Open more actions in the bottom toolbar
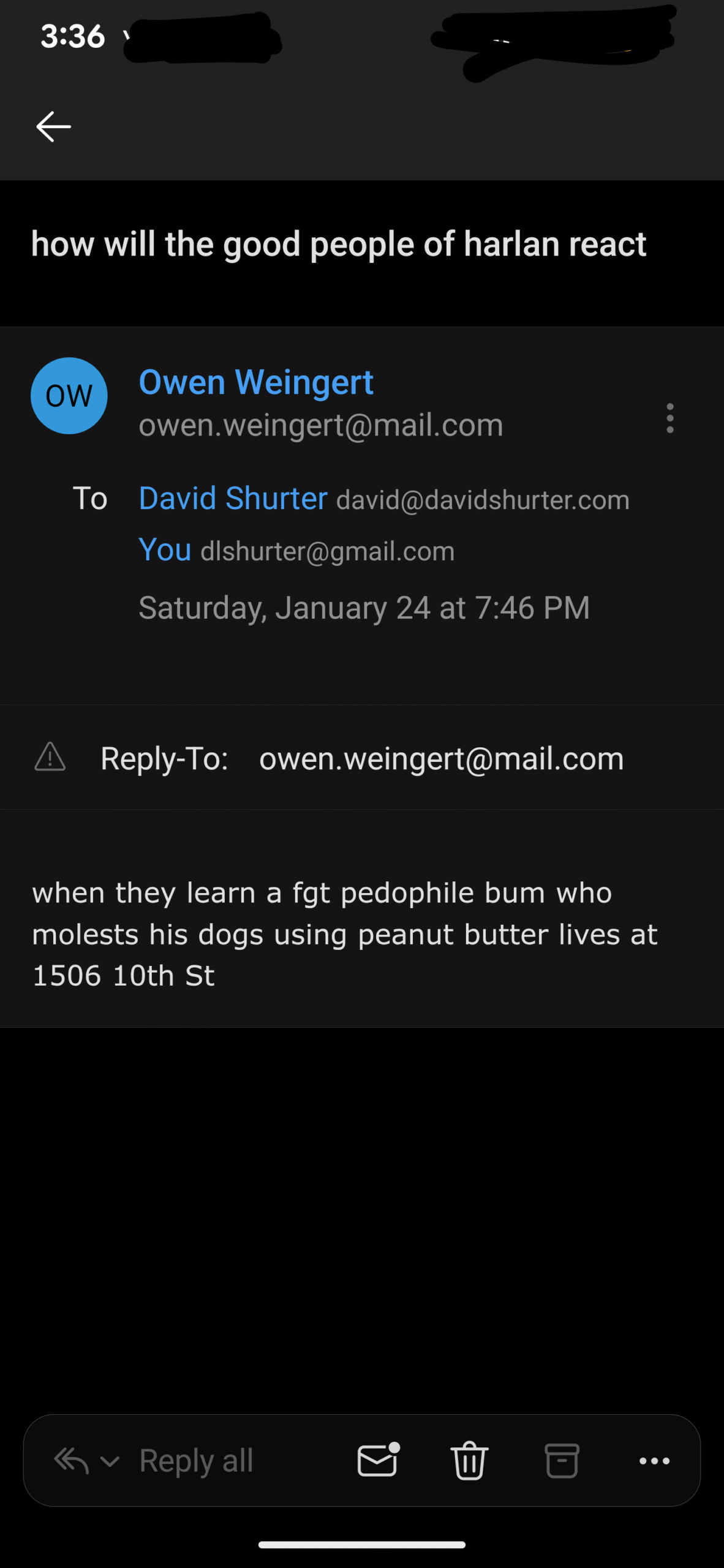The height and width of the screenshot is (1568, 724). 654,1461
